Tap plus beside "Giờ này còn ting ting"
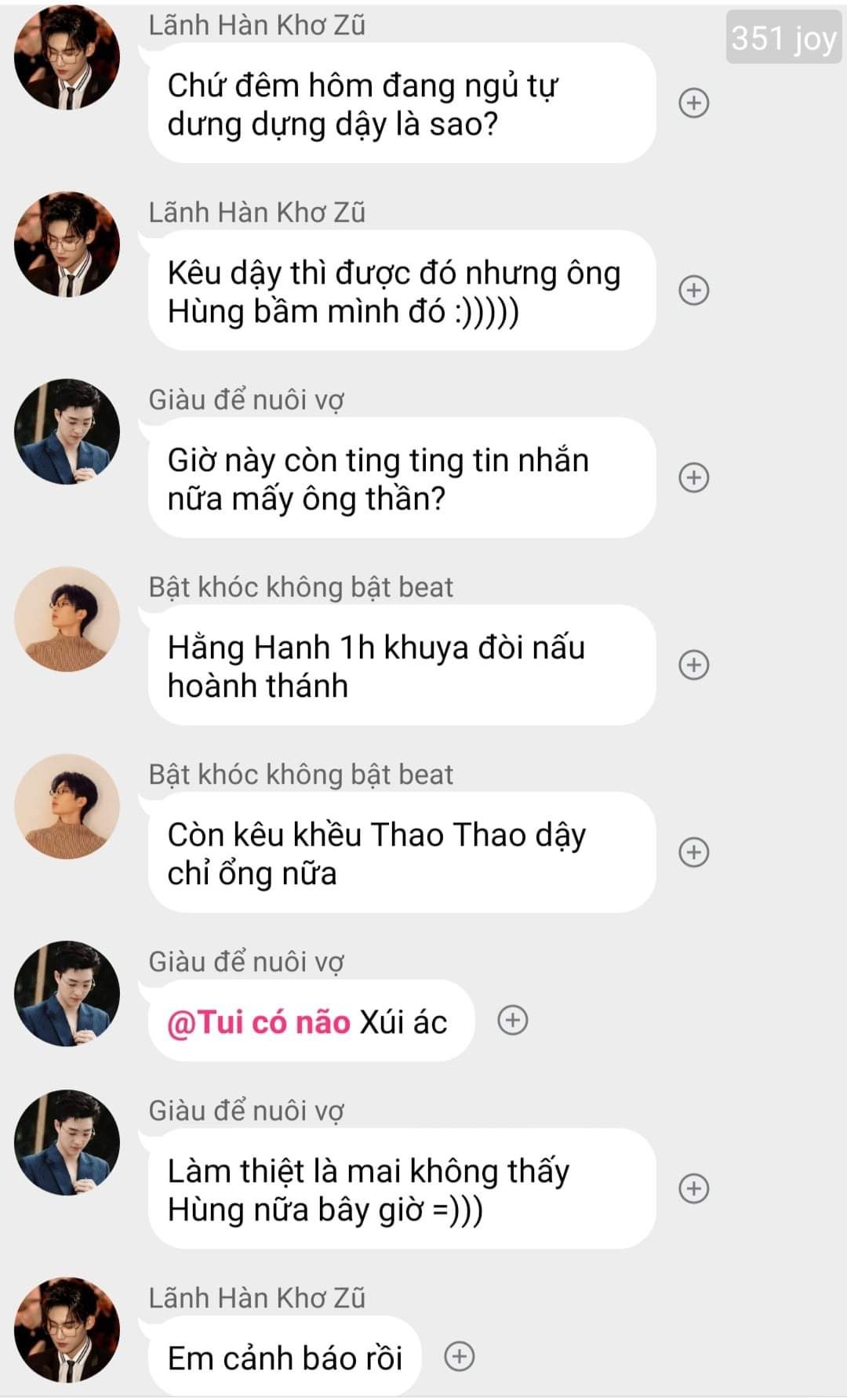The width and height of the screenshot is (847, 1400). point(693,477)
